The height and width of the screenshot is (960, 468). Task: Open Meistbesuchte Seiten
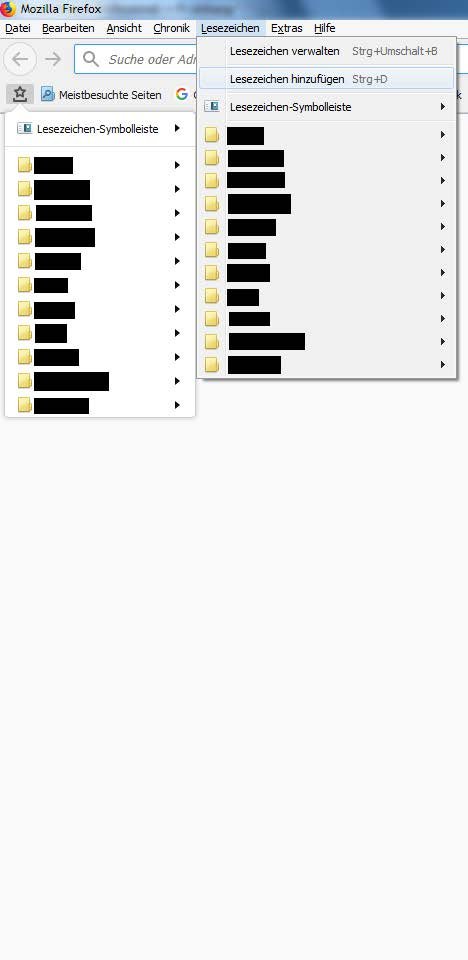pos(101,94)
